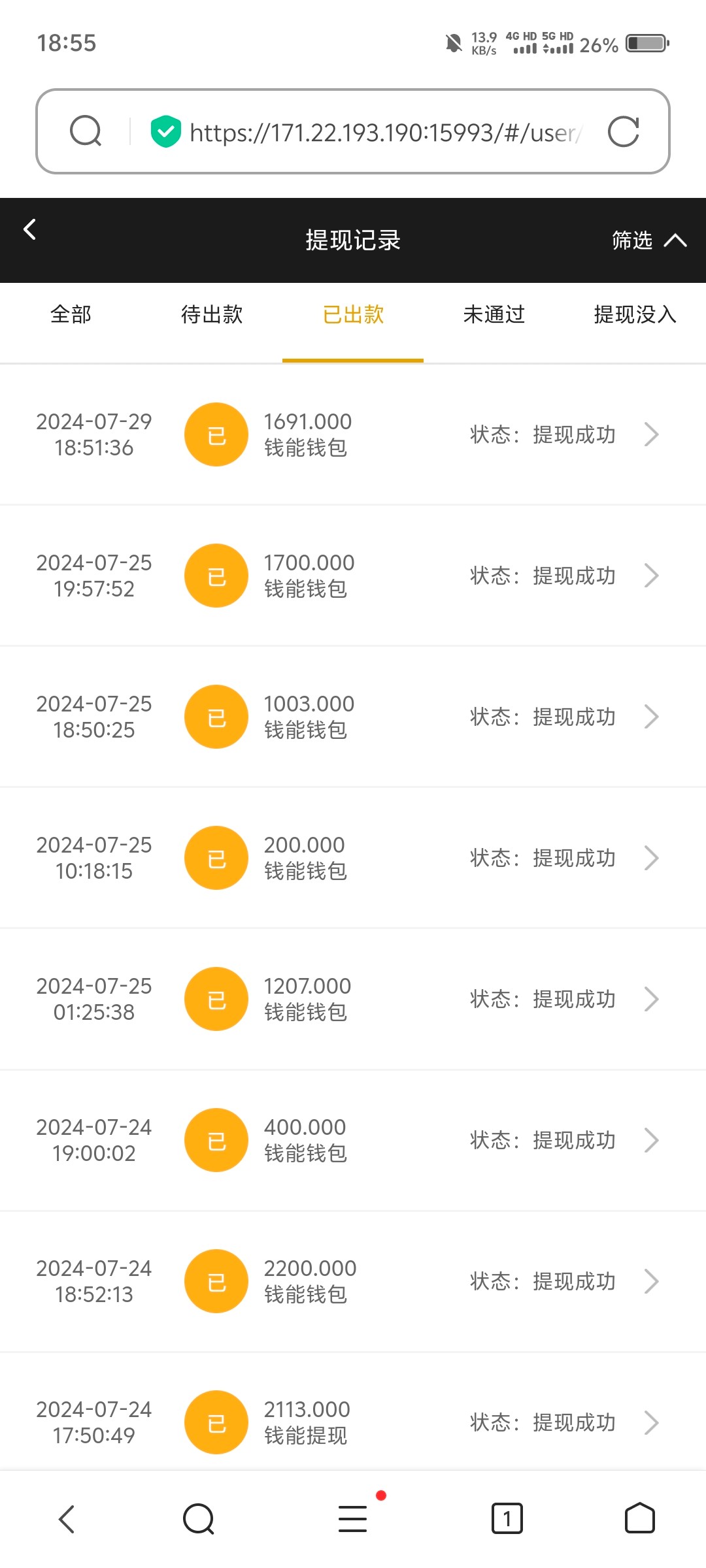706x1568 pixels.
Task: Open the 1700.000 withdrawal record
Action: pos(353,576)
